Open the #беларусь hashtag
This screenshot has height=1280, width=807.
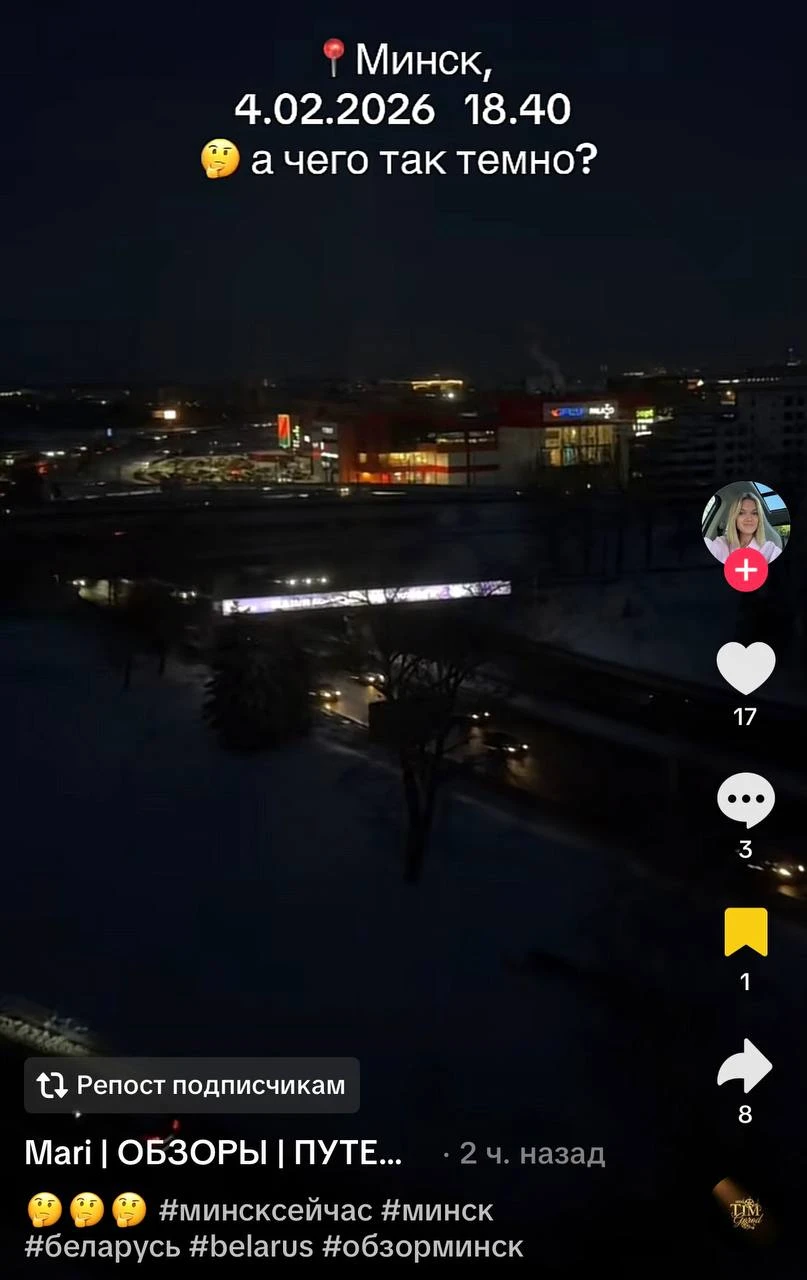pos(102,1246)
